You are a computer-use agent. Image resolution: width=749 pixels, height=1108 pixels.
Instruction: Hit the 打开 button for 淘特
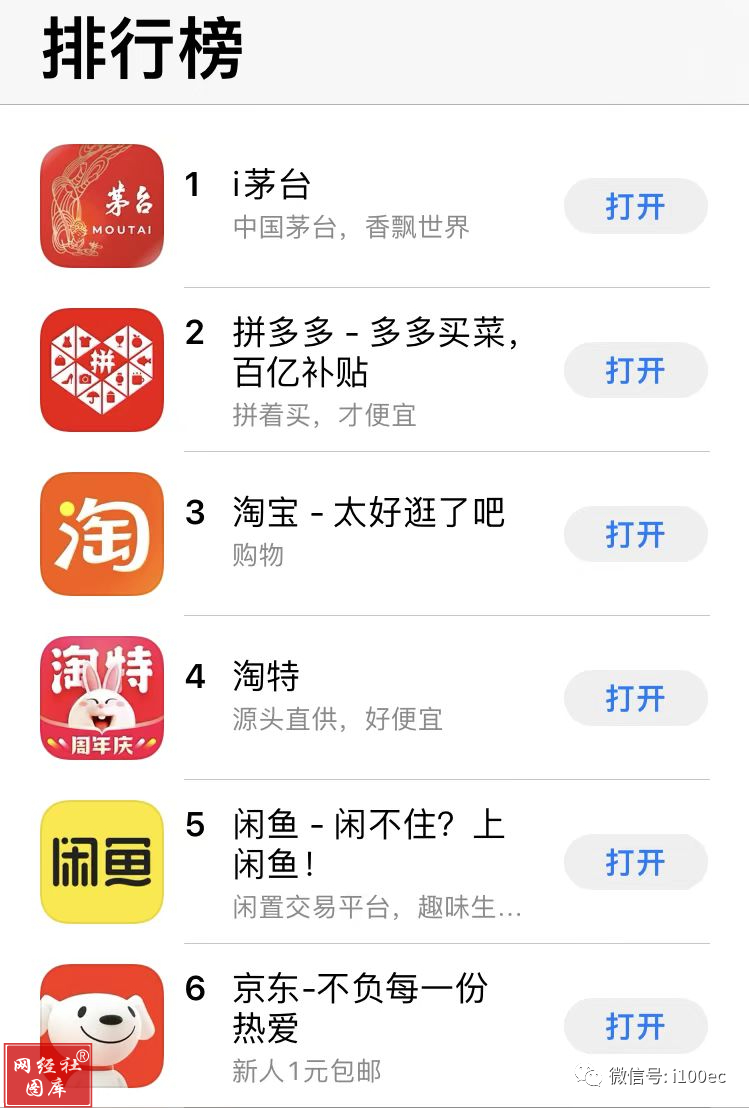[635, 698]
